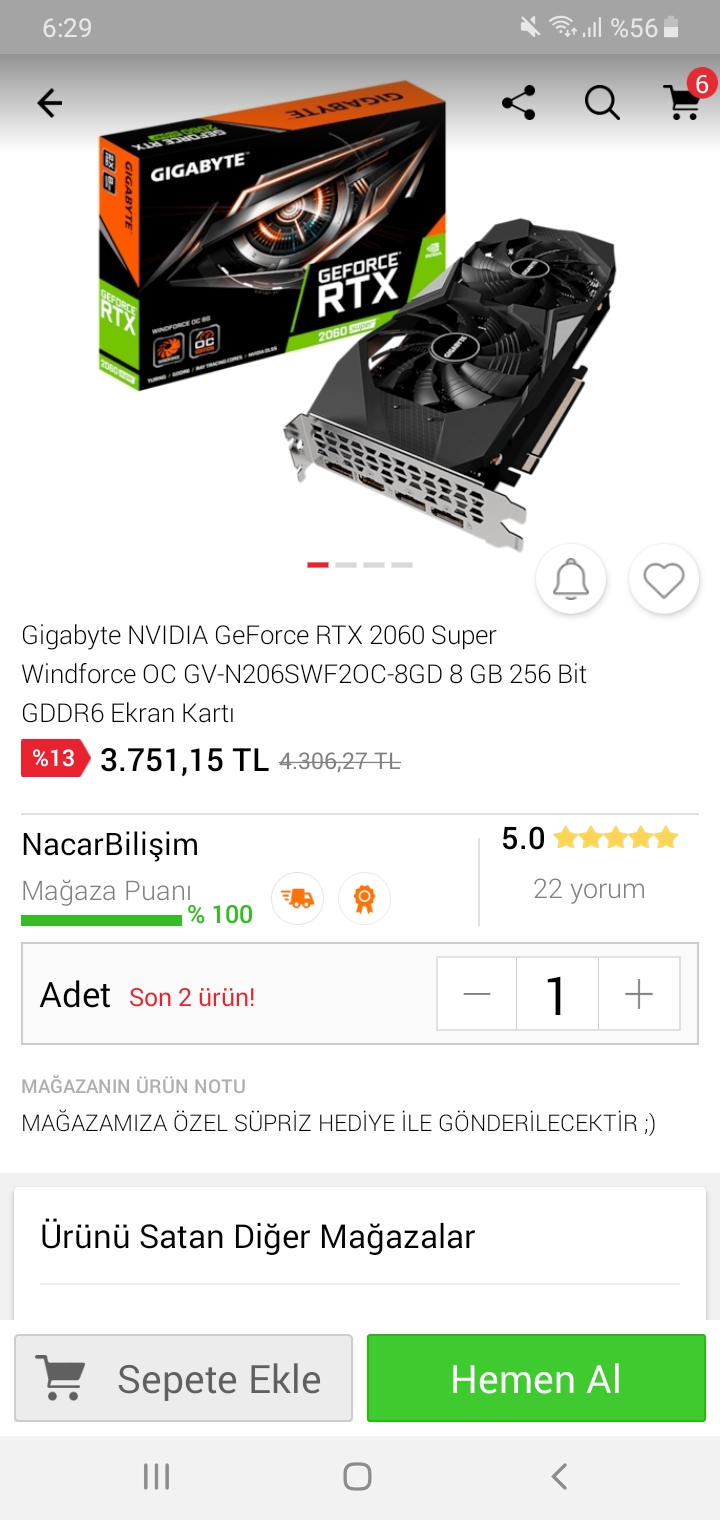Viewport: 720px width, 1520px height.
Task: Tap Sepete Ekle to add to cart
Action: click(184, 1379)
